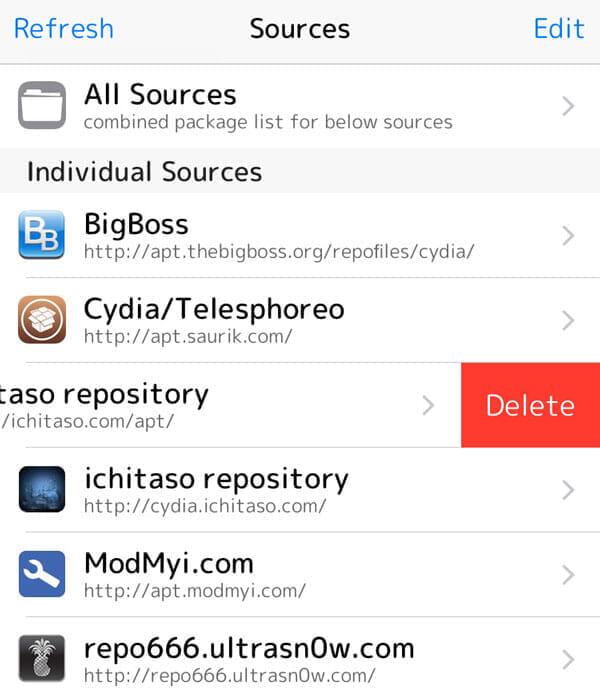Open the ModMyi.com source
The image size is (600, 700).
tap(300, 575)
